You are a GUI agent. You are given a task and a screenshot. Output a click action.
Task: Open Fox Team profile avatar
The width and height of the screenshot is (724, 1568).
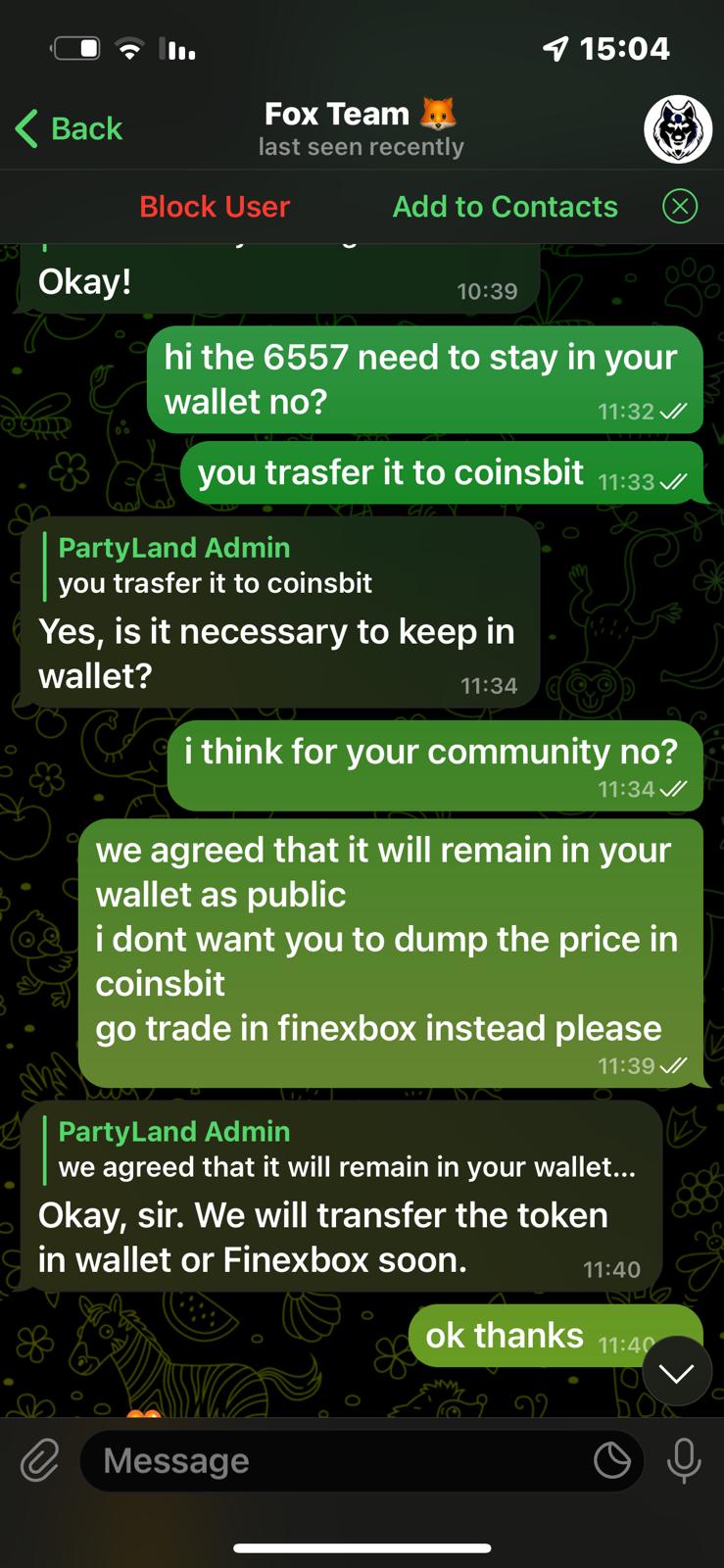coord(677,128)
